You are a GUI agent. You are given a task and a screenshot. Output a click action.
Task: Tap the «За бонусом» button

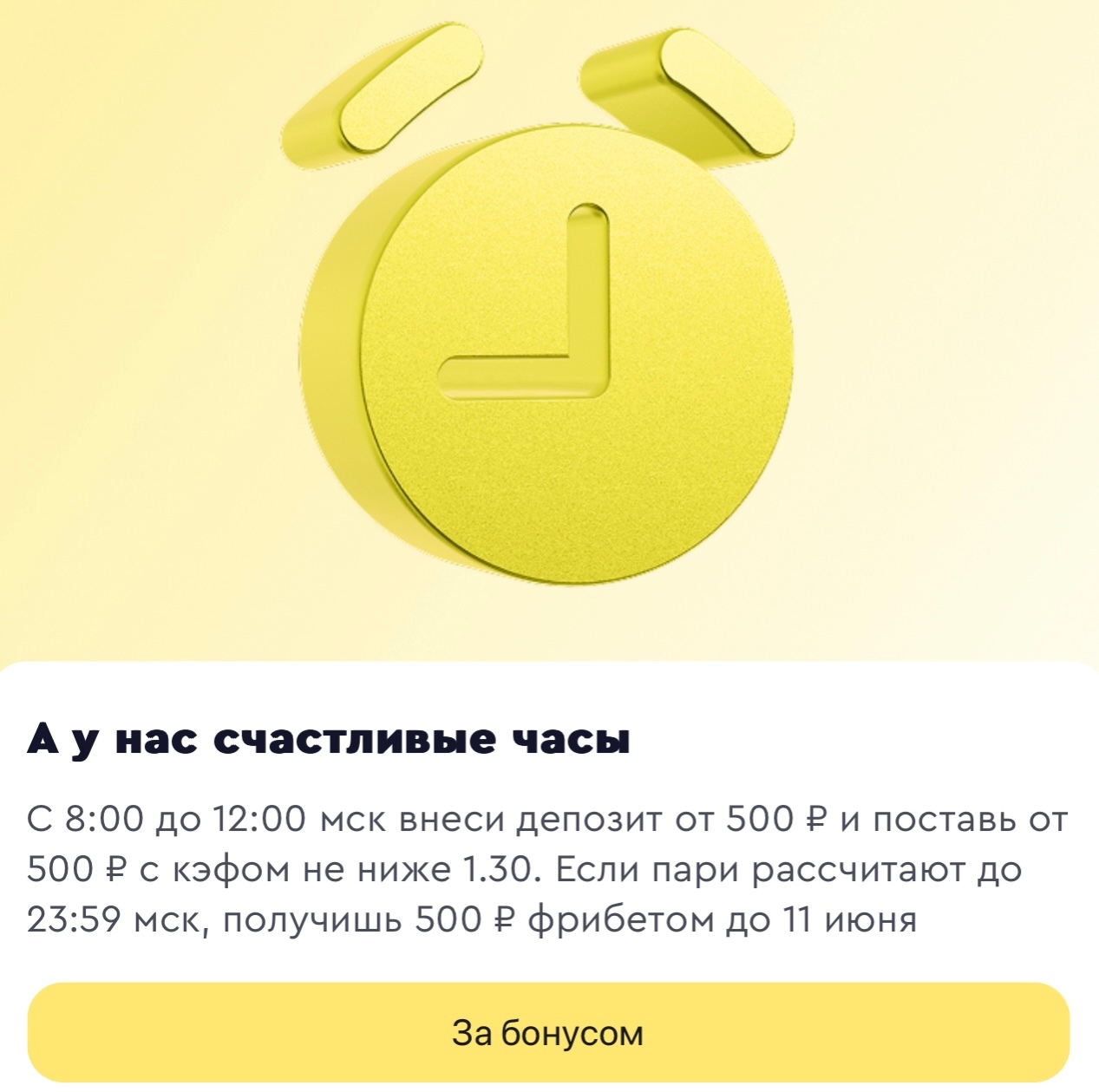tap(548, 1032)
